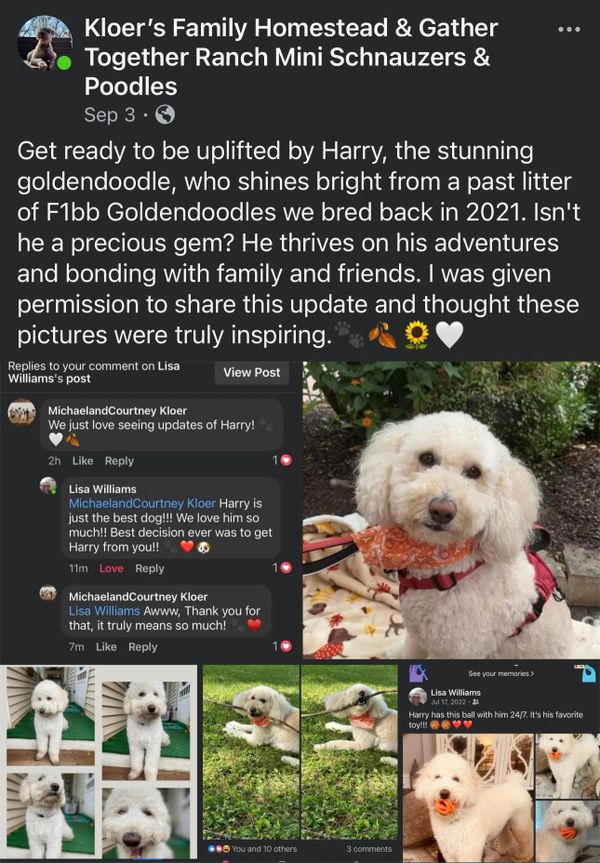600x863 pixels.
Task: Open the tile of Harry lying on grass
Action: tap(300, 752)
